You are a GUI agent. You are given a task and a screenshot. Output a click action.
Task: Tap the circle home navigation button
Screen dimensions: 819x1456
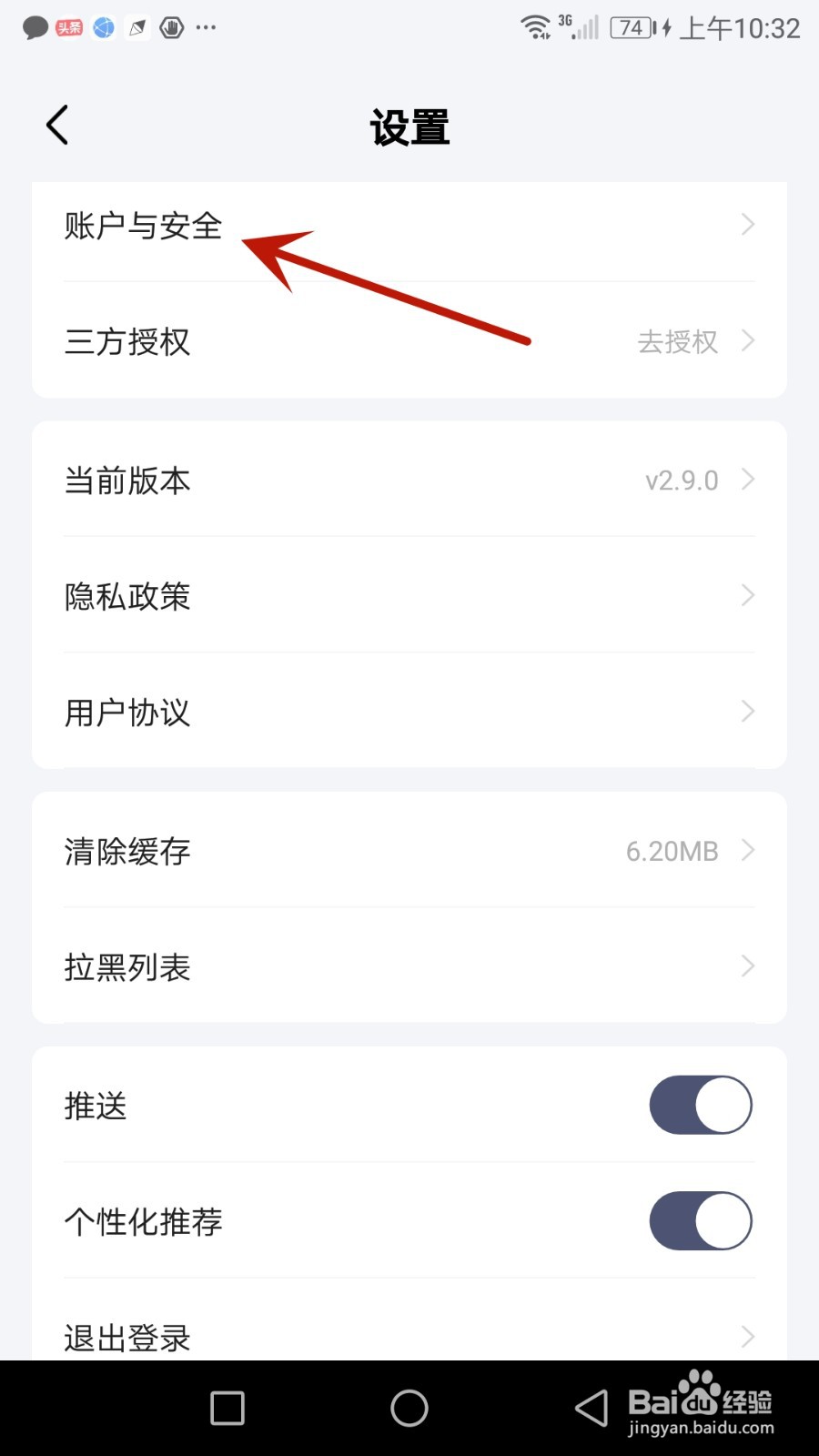click(409, 1407)
